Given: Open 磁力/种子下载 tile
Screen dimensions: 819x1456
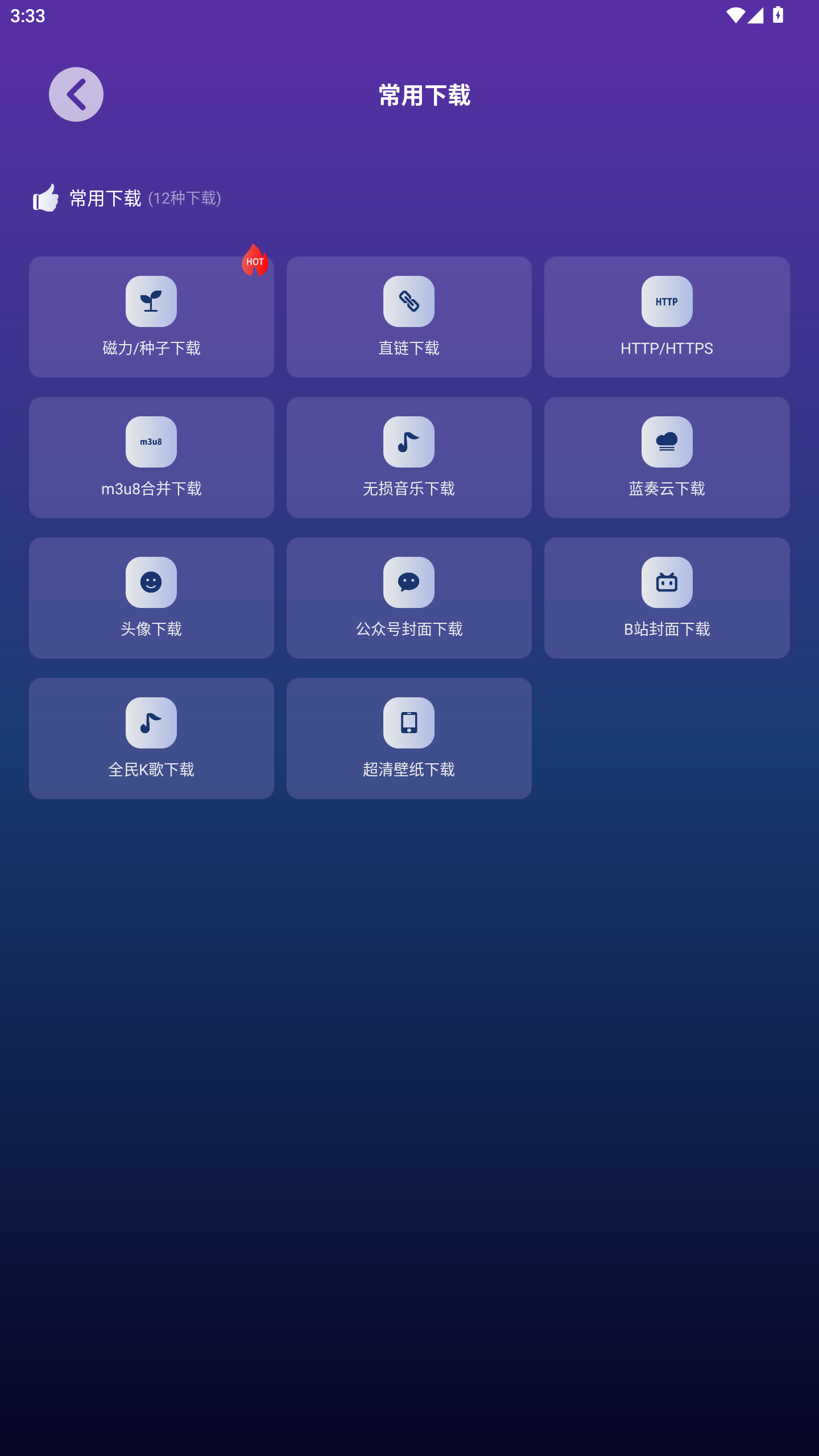Looking at the screenshot, I should point(151,317).
